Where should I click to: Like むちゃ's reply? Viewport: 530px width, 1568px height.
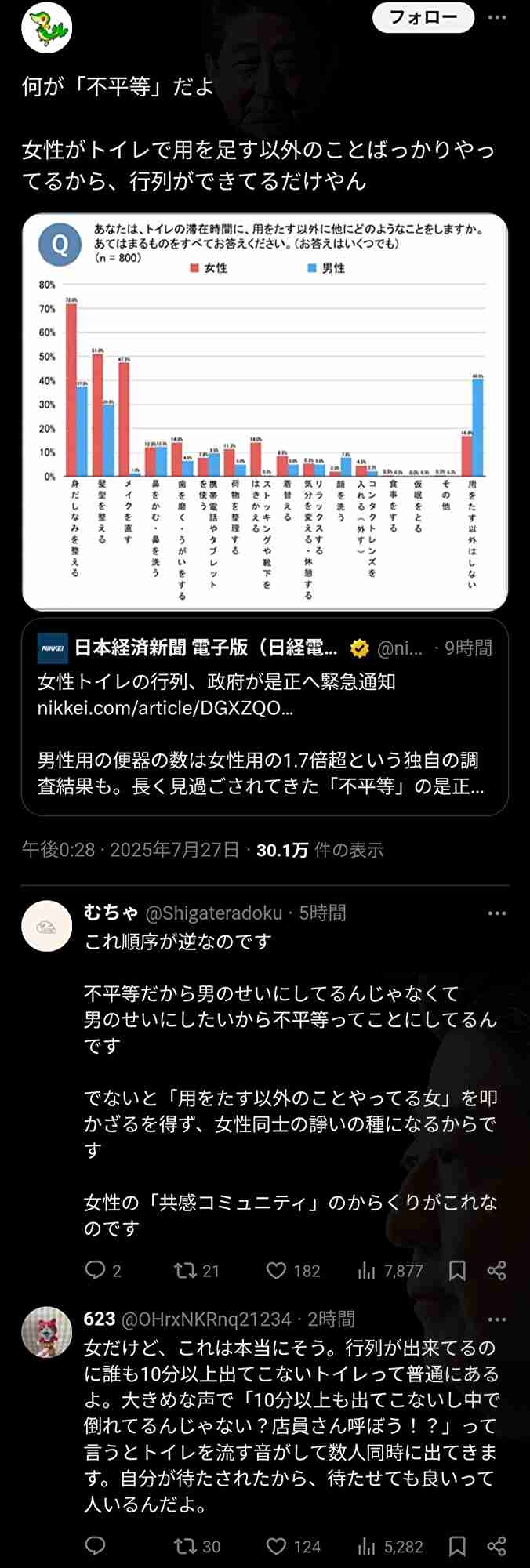(276, 1270)
